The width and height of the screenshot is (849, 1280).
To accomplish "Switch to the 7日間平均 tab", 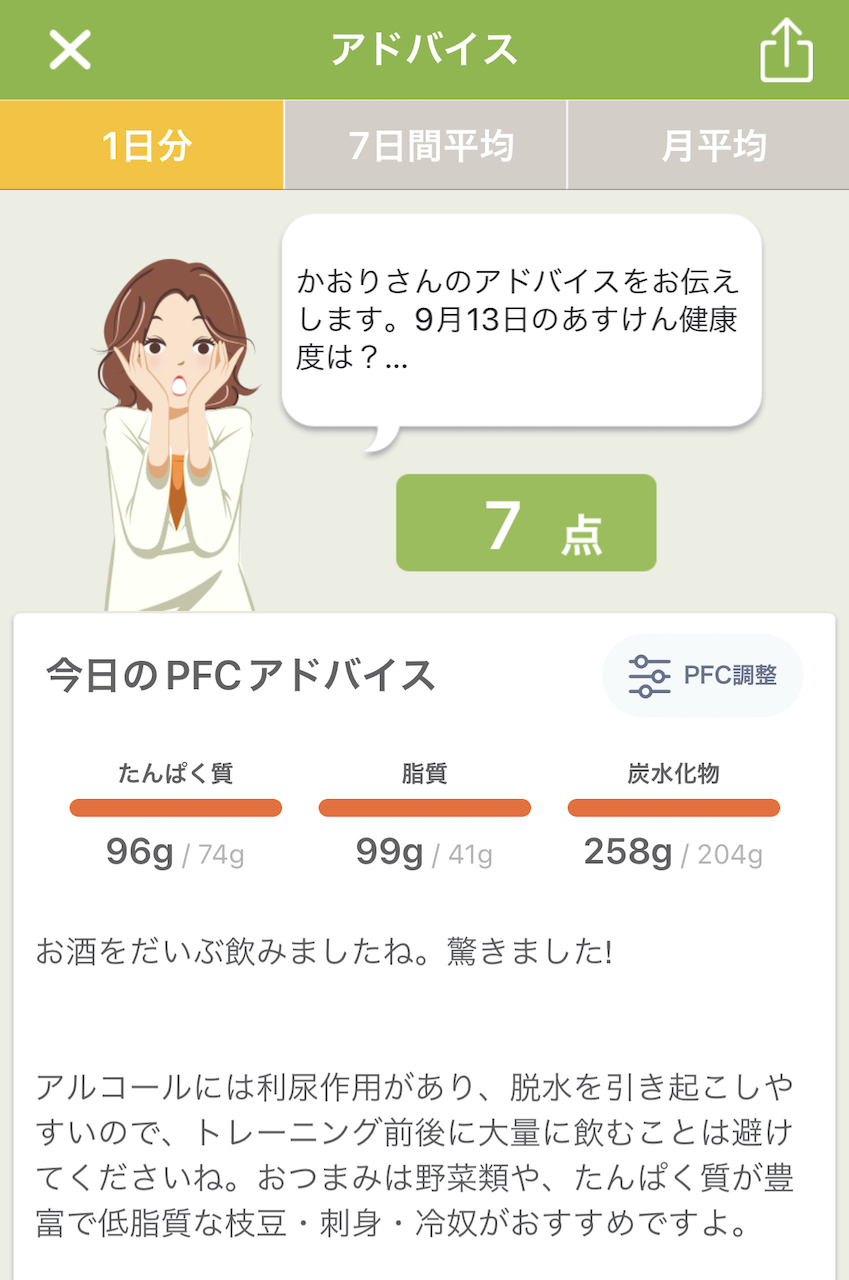I will point(426,146).
